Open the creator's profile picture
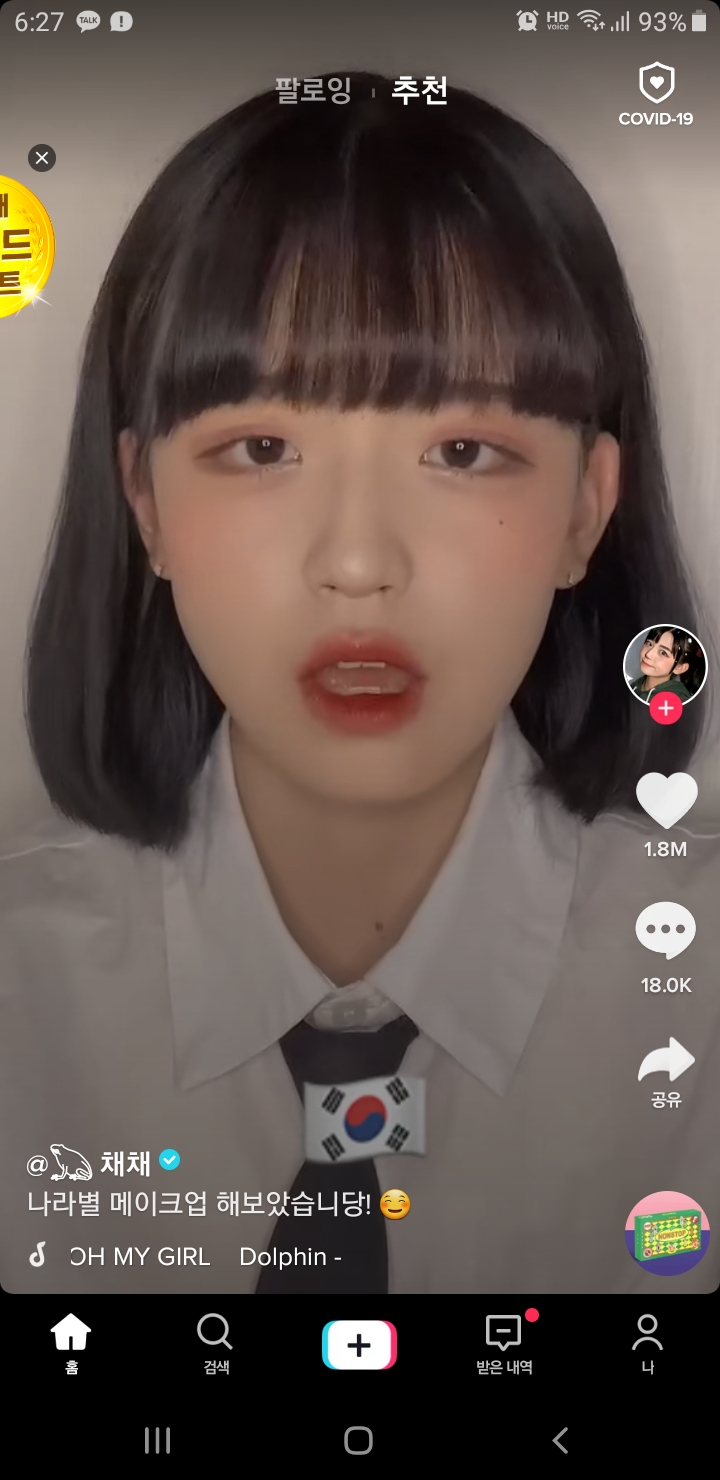The height and width of the screenshot is (1480, 720). (665, 664)
